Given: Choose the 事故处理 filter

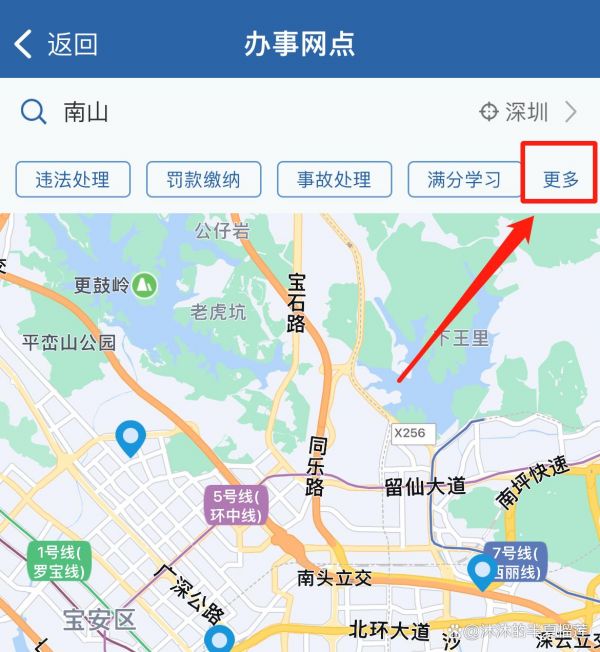Looking at the screenshot, I should pos(334,180).
